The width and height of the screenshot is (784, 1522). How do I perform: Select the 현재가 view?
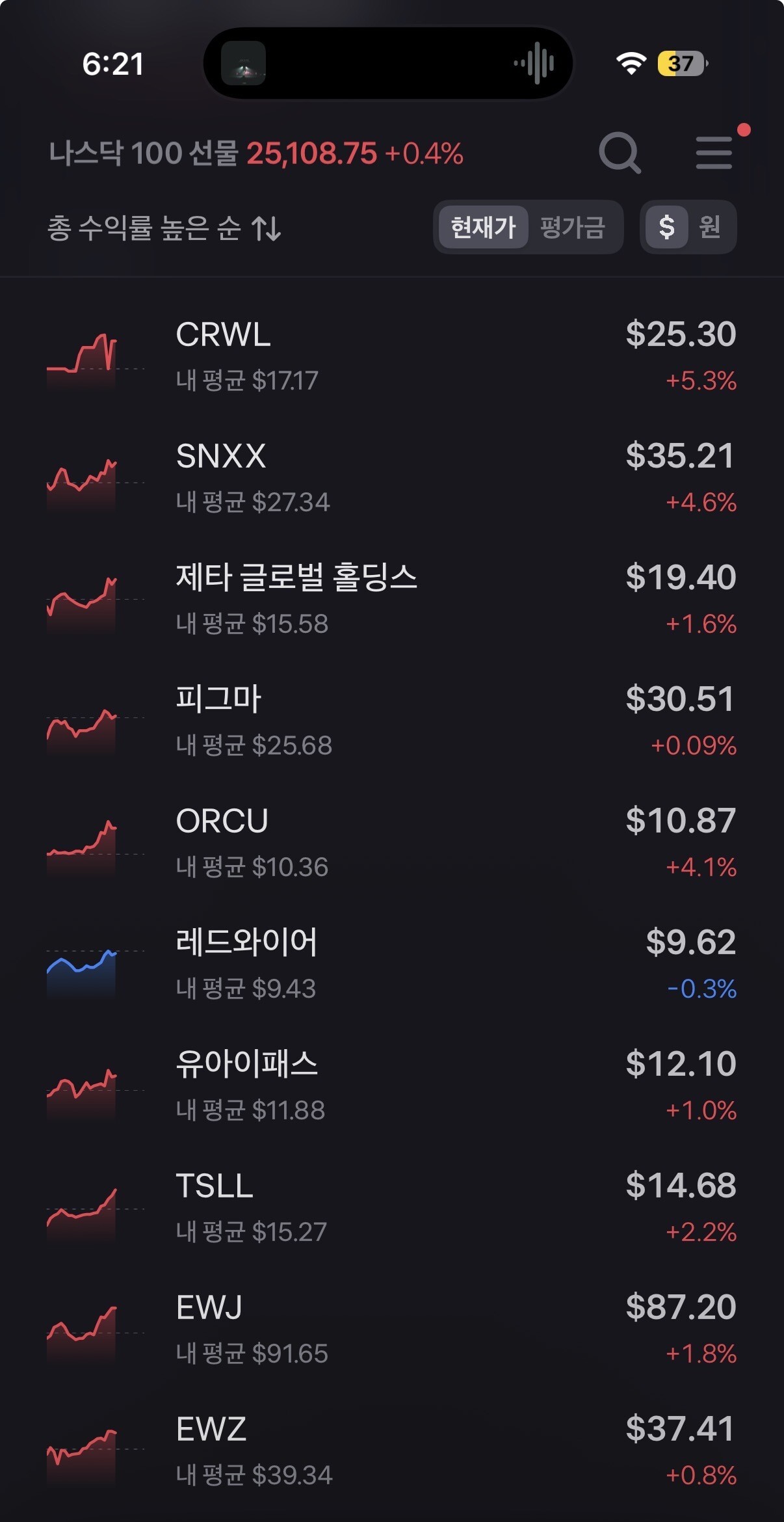click(483, 228)
